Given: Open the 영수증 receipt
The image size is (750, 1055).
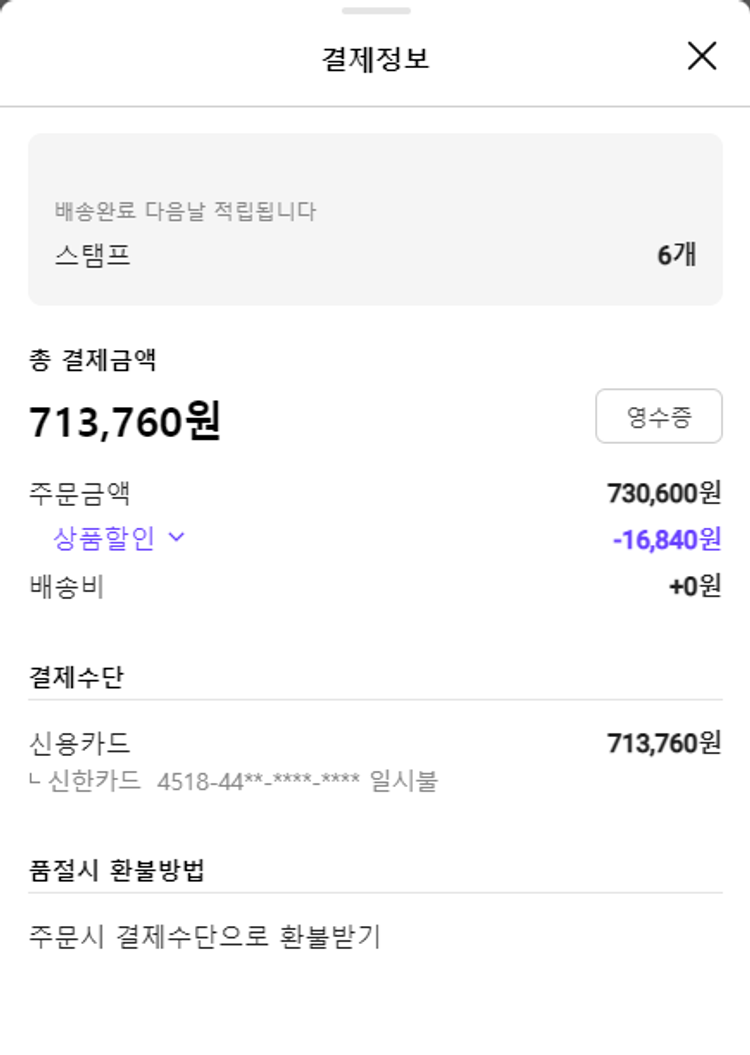Looking at the screenshot, I should point(658,416).
